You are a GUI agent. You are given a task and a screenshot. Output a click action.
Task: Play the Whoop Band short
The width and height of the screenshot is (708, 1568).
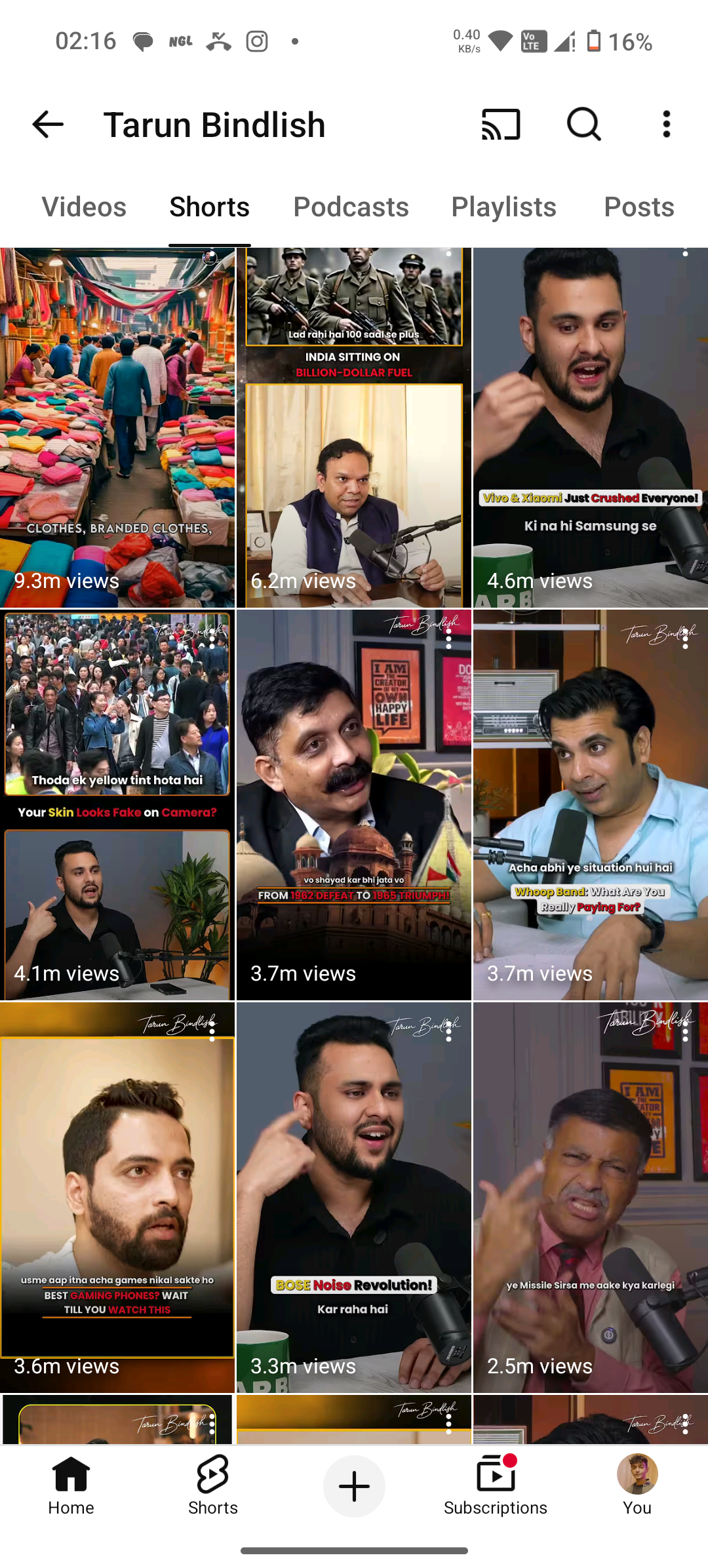pyautogui.click(x=590, y=805)
